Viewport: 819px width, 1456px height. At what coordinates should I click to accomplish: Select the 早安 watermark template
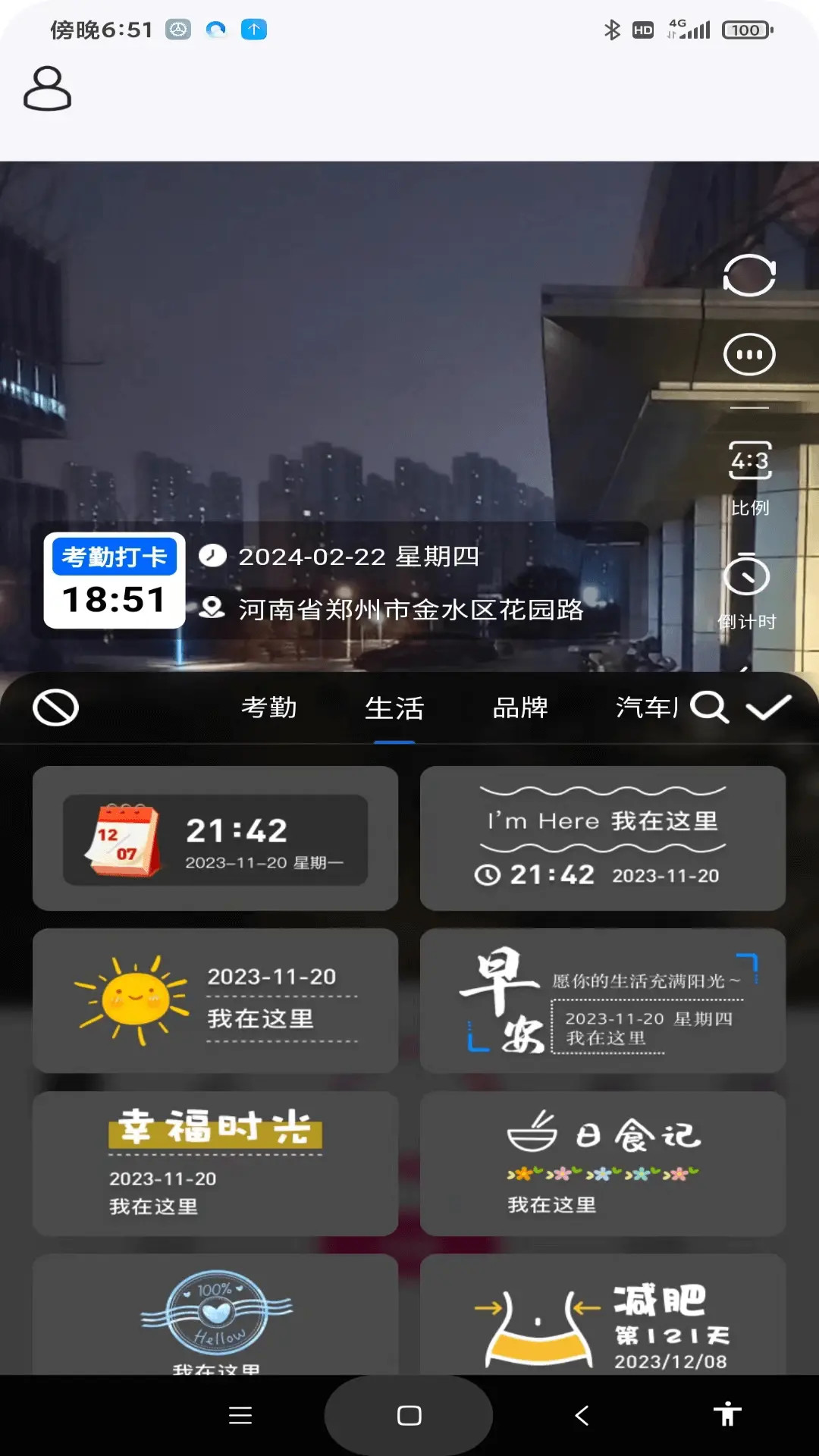click(603, 1001)
